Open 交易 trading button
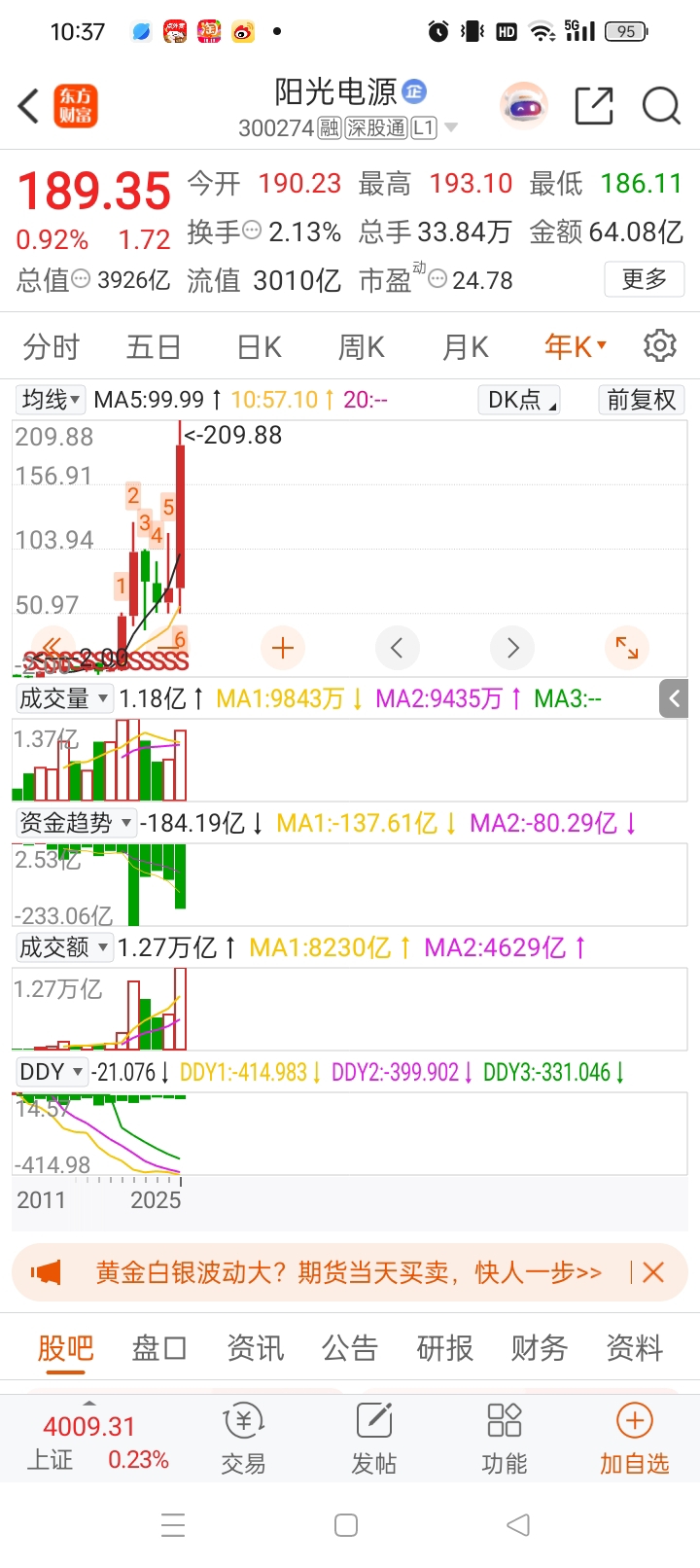 pyautogui.click(x=243, y=1439)
